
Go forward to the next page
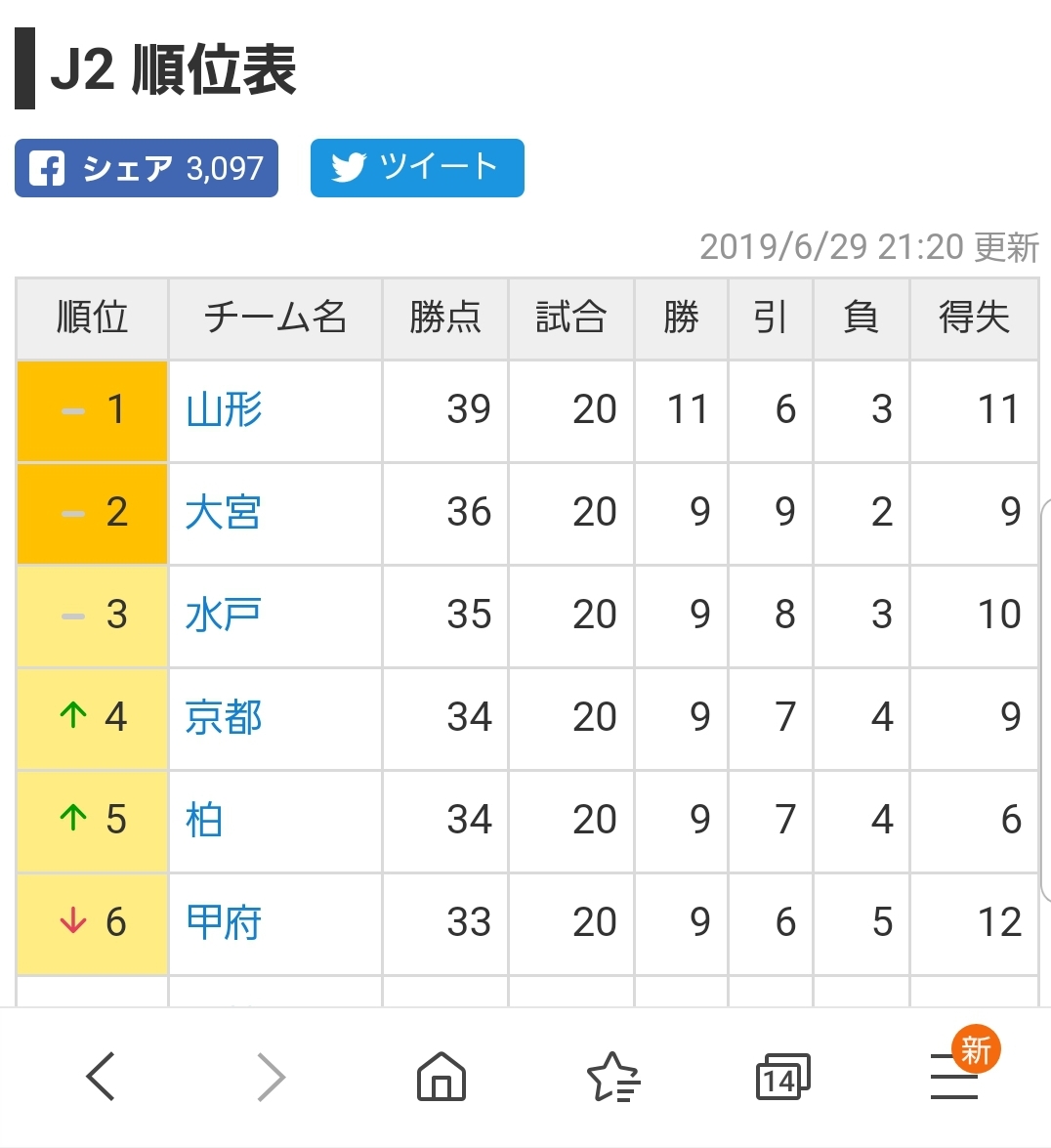click(x=271, y=1077)
